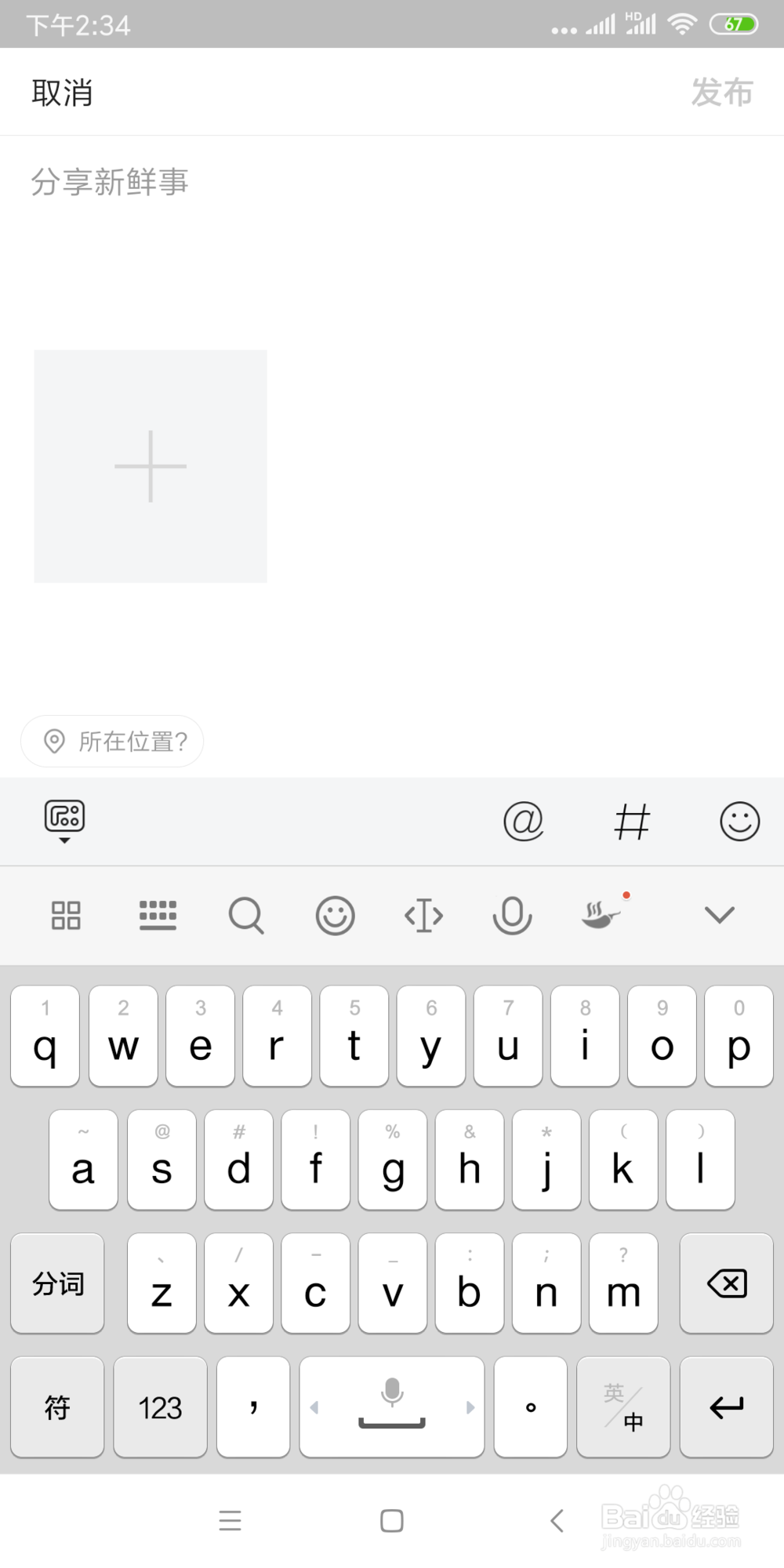This screenshot has width=784, height=1568.
Task: Activate voice input microphone icon
Action: click(x=511, y=915)
